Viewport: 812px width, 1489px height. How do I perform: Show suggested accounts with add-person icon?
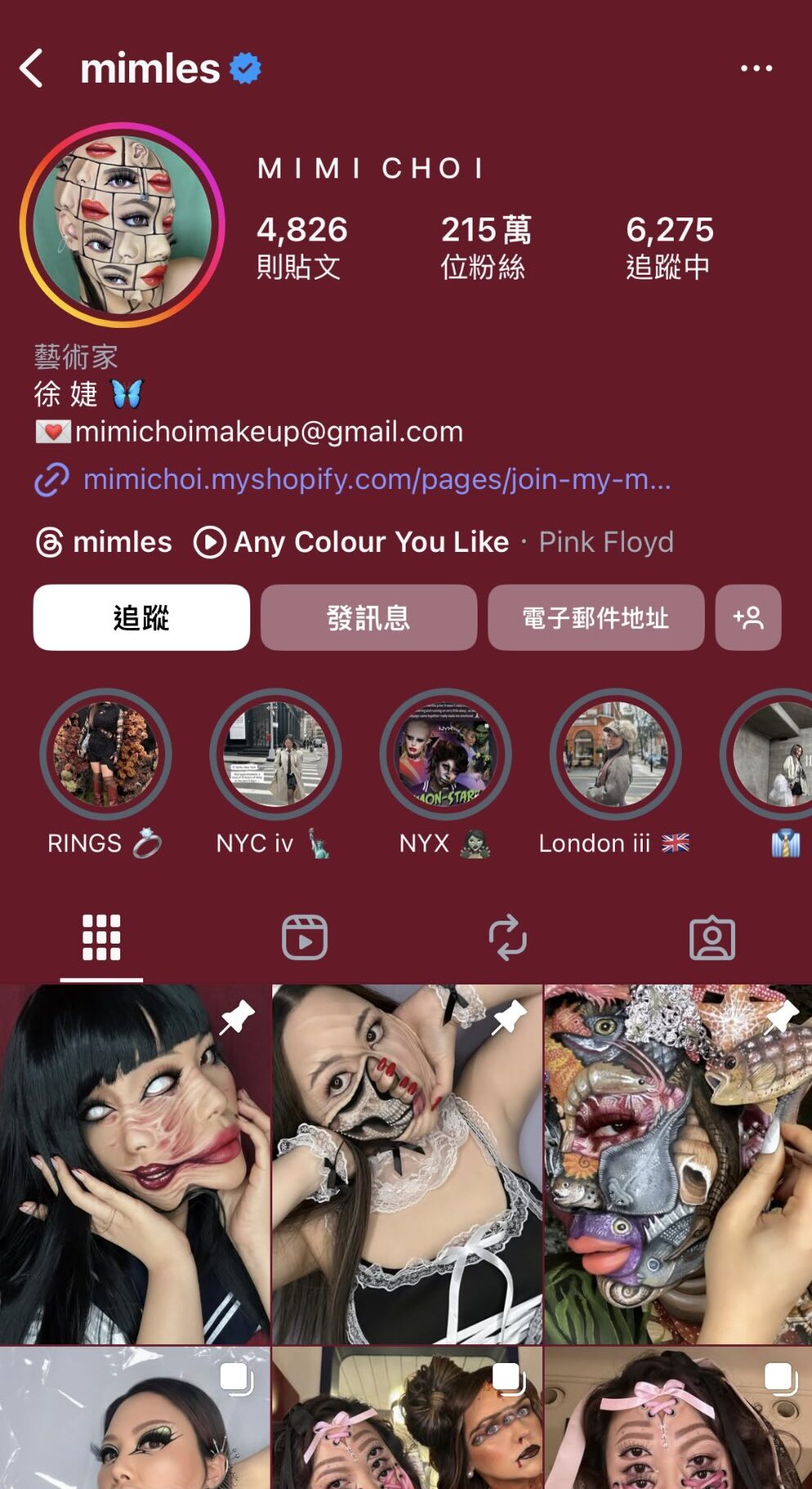point(747,617)
